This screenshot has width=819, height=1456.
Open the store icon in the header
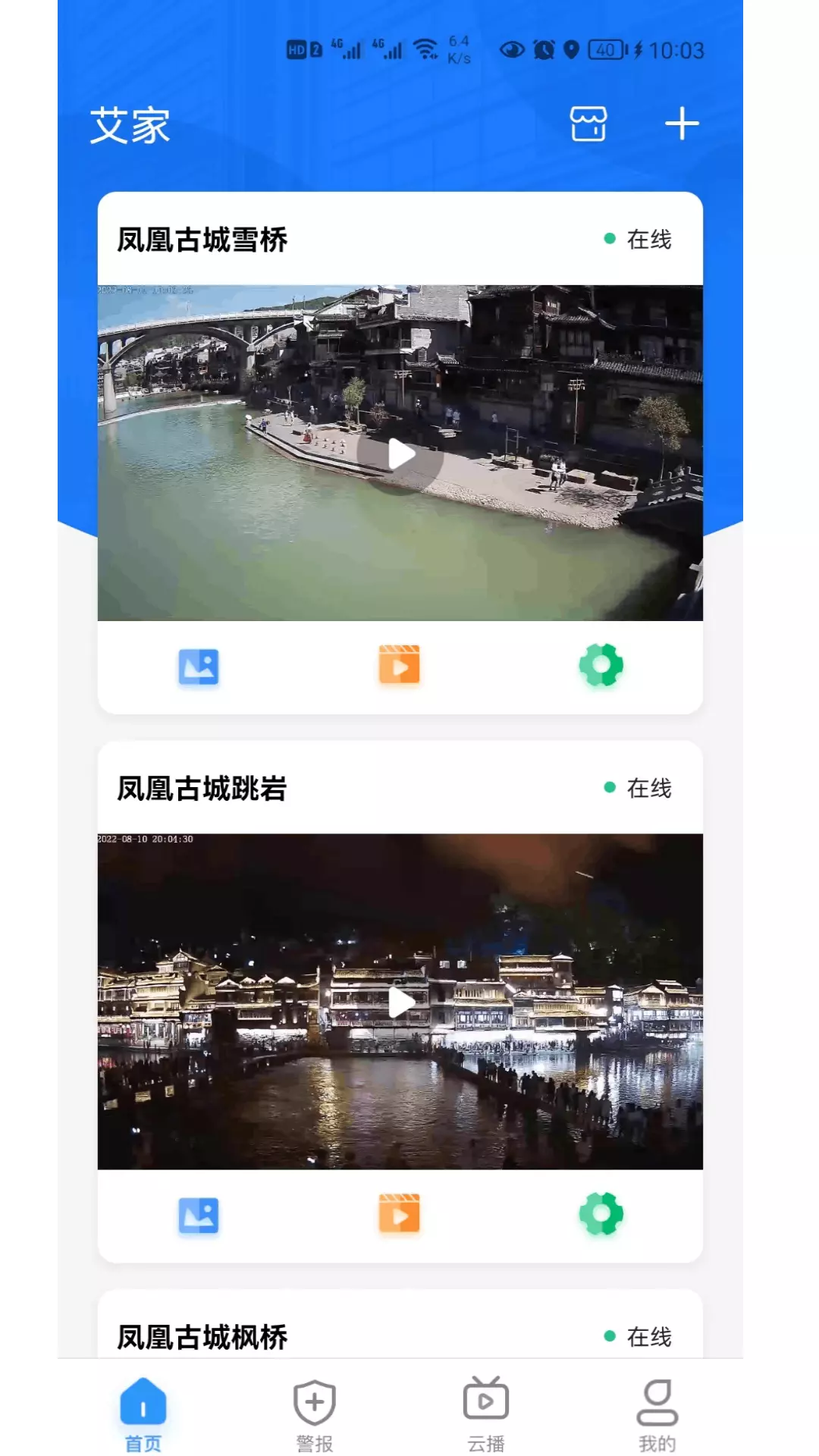[x=588, y=124]
